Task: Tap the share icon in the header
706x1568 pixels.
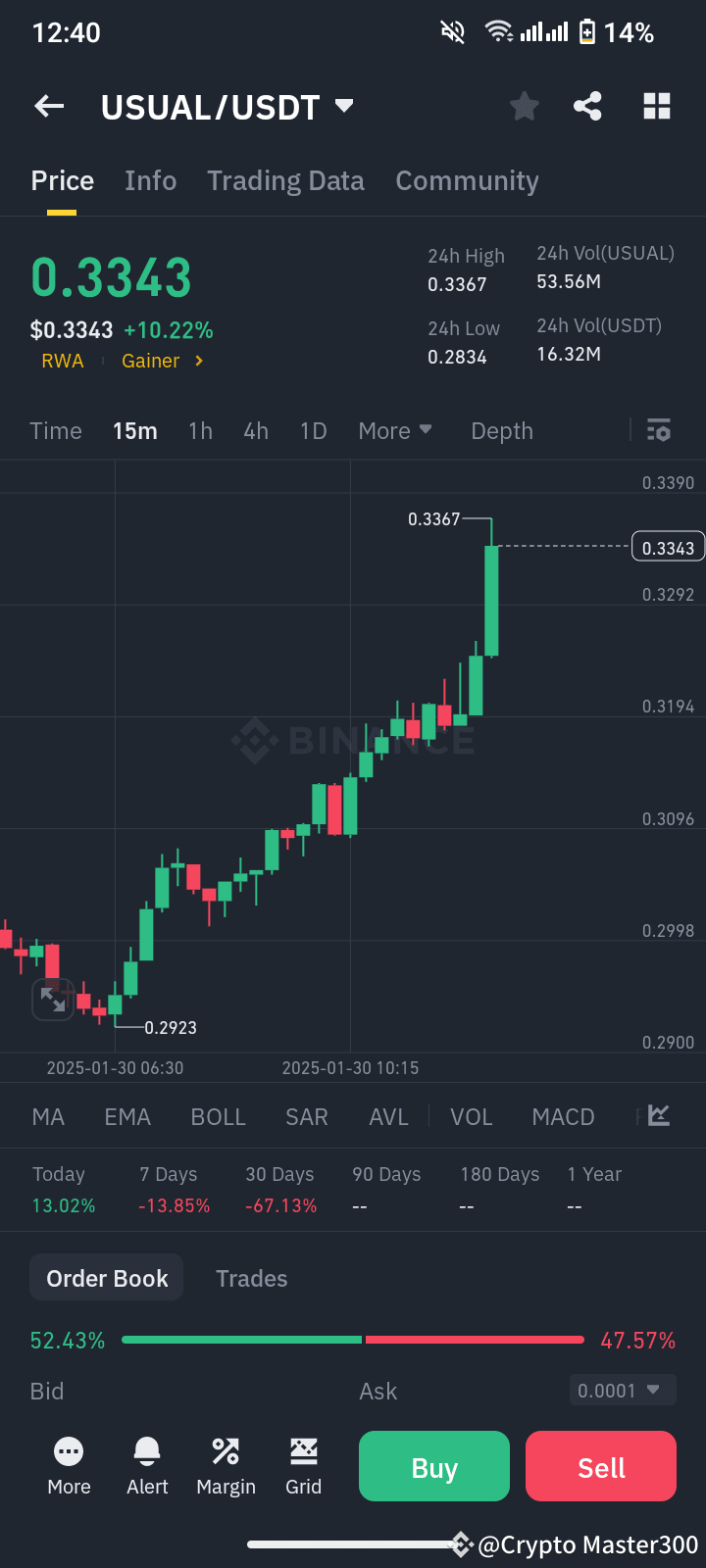Action: (x=587, y=106)
